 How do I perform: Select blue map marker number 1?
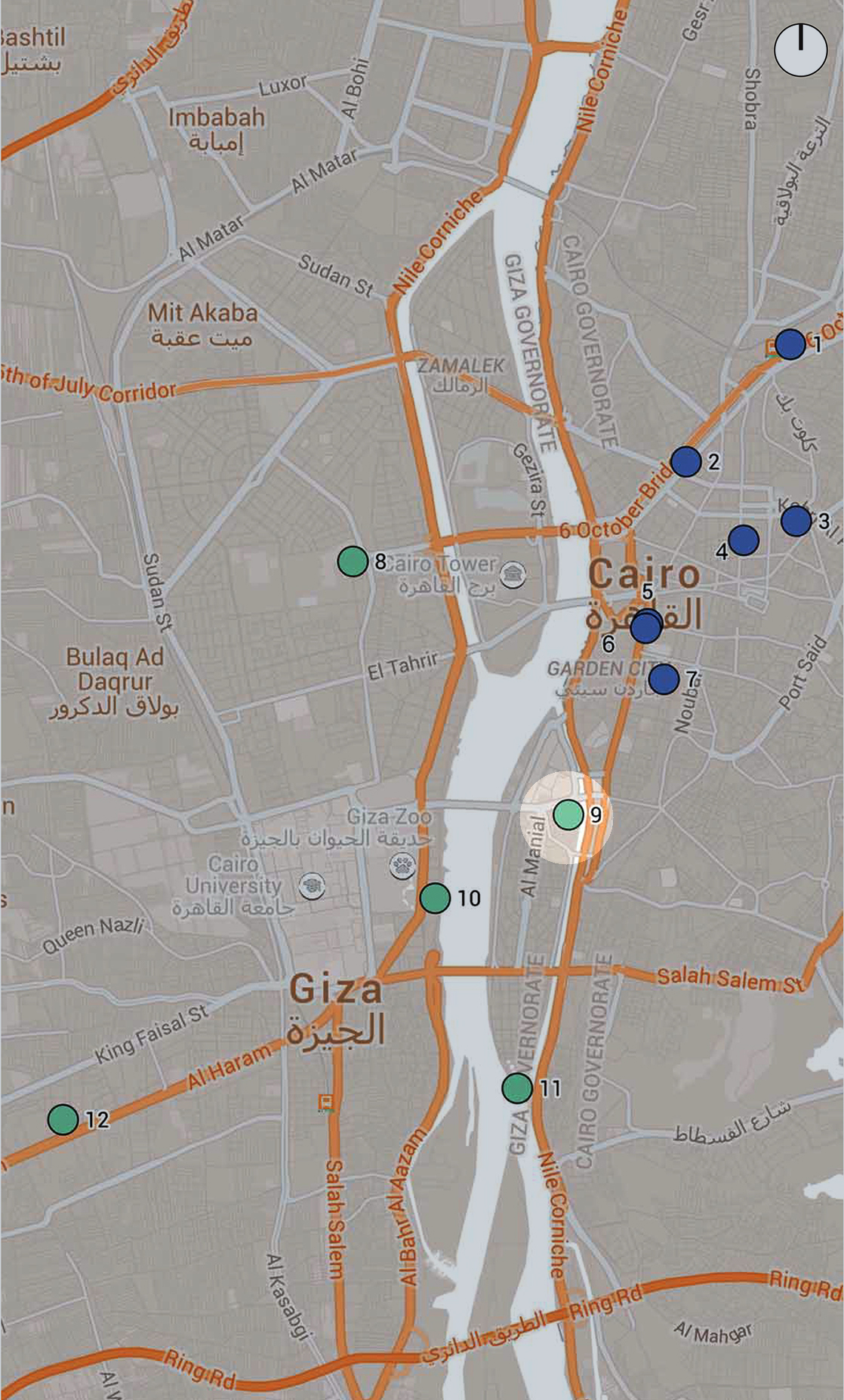(x=790, y=344)
